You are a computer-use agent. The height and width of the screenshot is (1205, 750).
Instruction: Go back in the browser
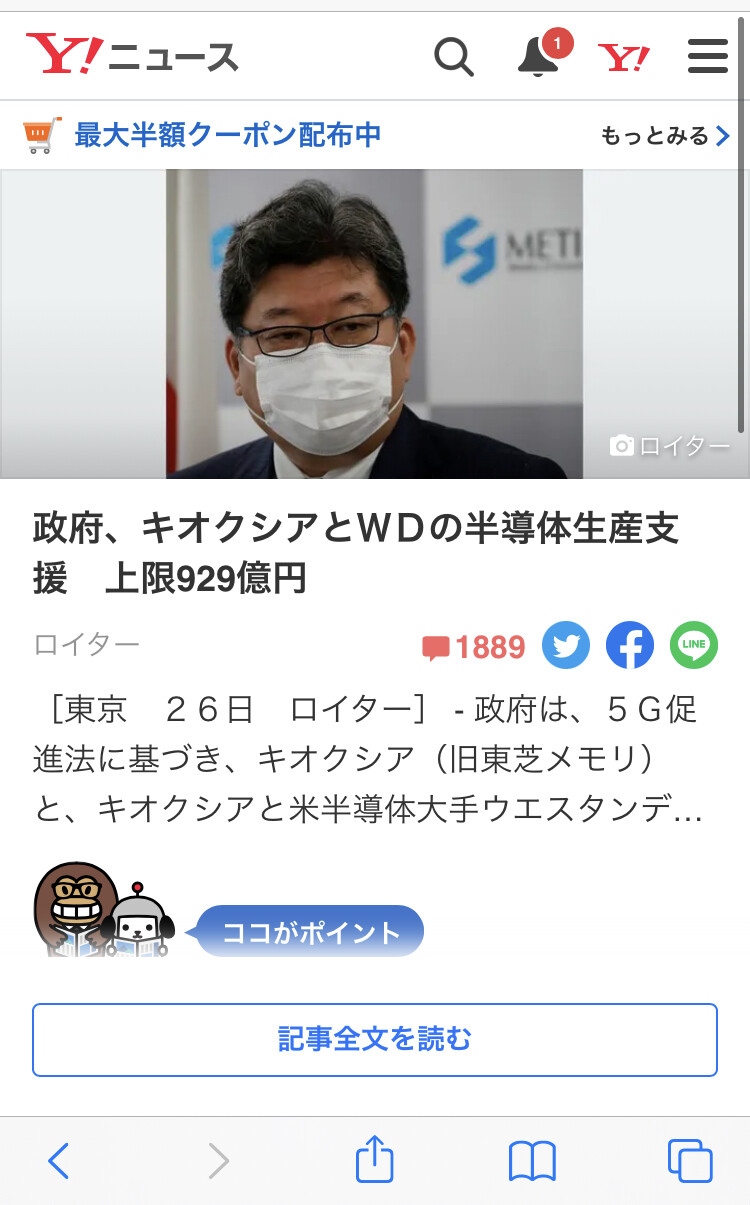pos(58,1161)
